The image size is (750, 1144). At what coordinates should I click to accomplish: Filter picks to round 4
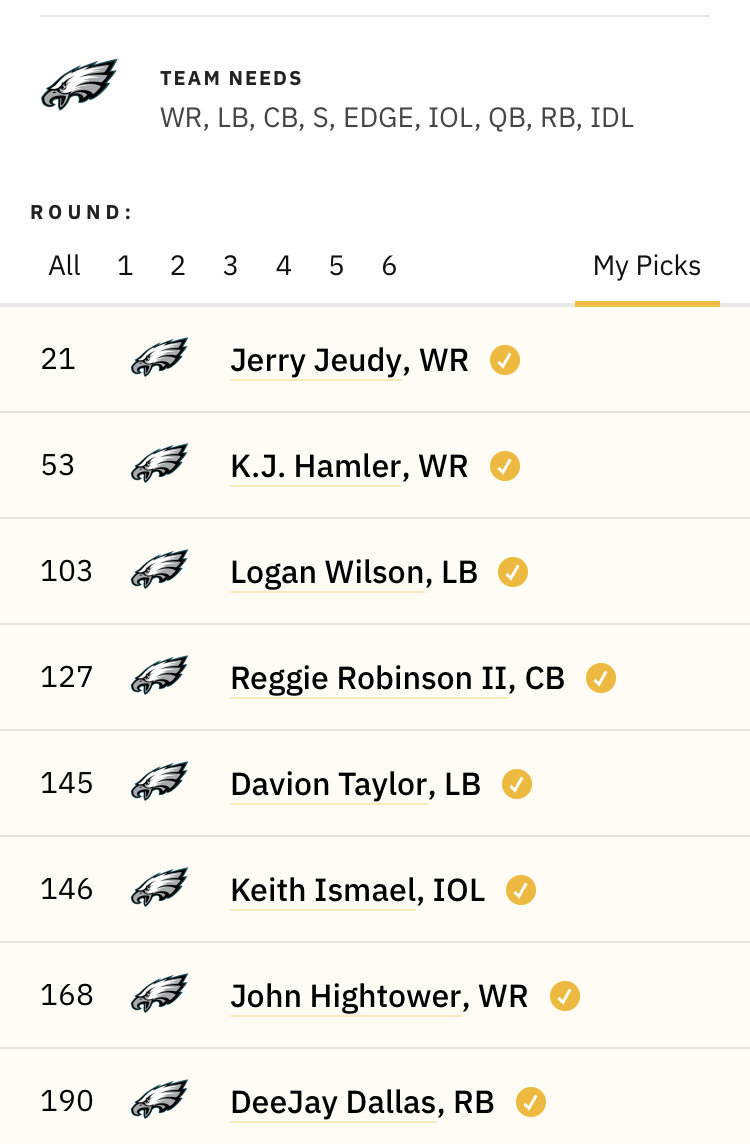pyautogui.click(x=284, y=266)
